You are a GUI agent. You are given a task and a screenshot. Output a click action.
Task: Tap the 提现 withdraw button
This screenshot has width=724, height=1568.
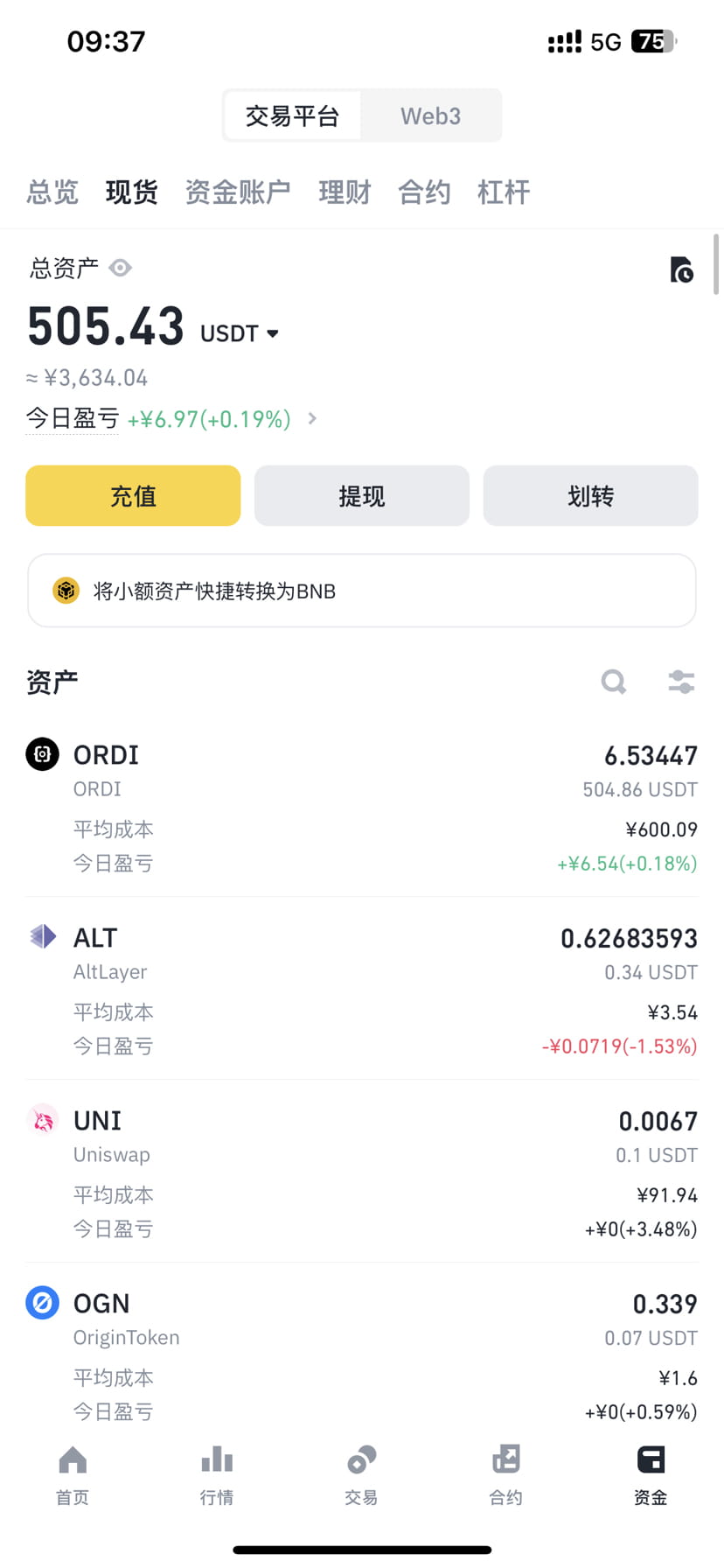coord(362,496)
